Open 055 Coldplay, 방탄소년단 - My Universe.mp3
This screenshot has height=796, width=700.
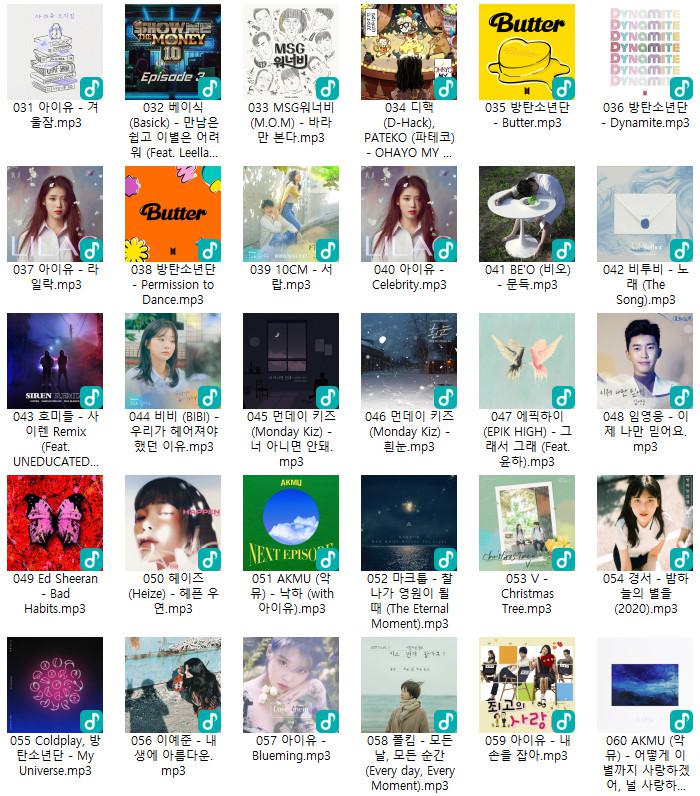point(55,685)
